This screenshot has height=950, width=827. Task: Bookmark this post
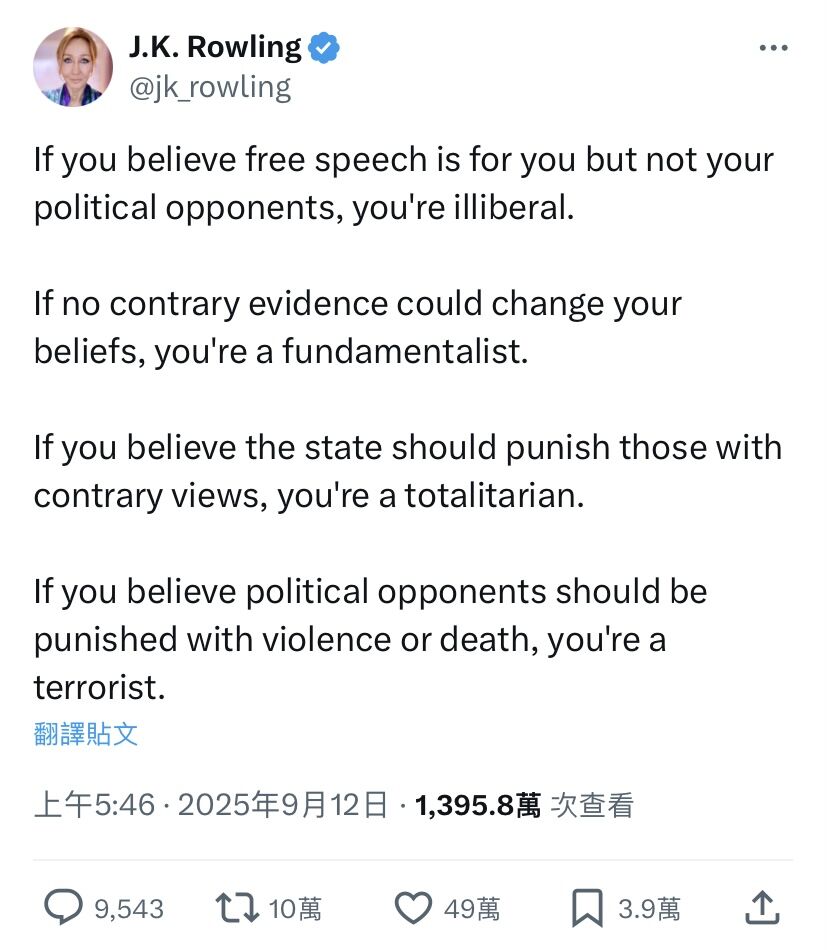click(x=587, y=908)
